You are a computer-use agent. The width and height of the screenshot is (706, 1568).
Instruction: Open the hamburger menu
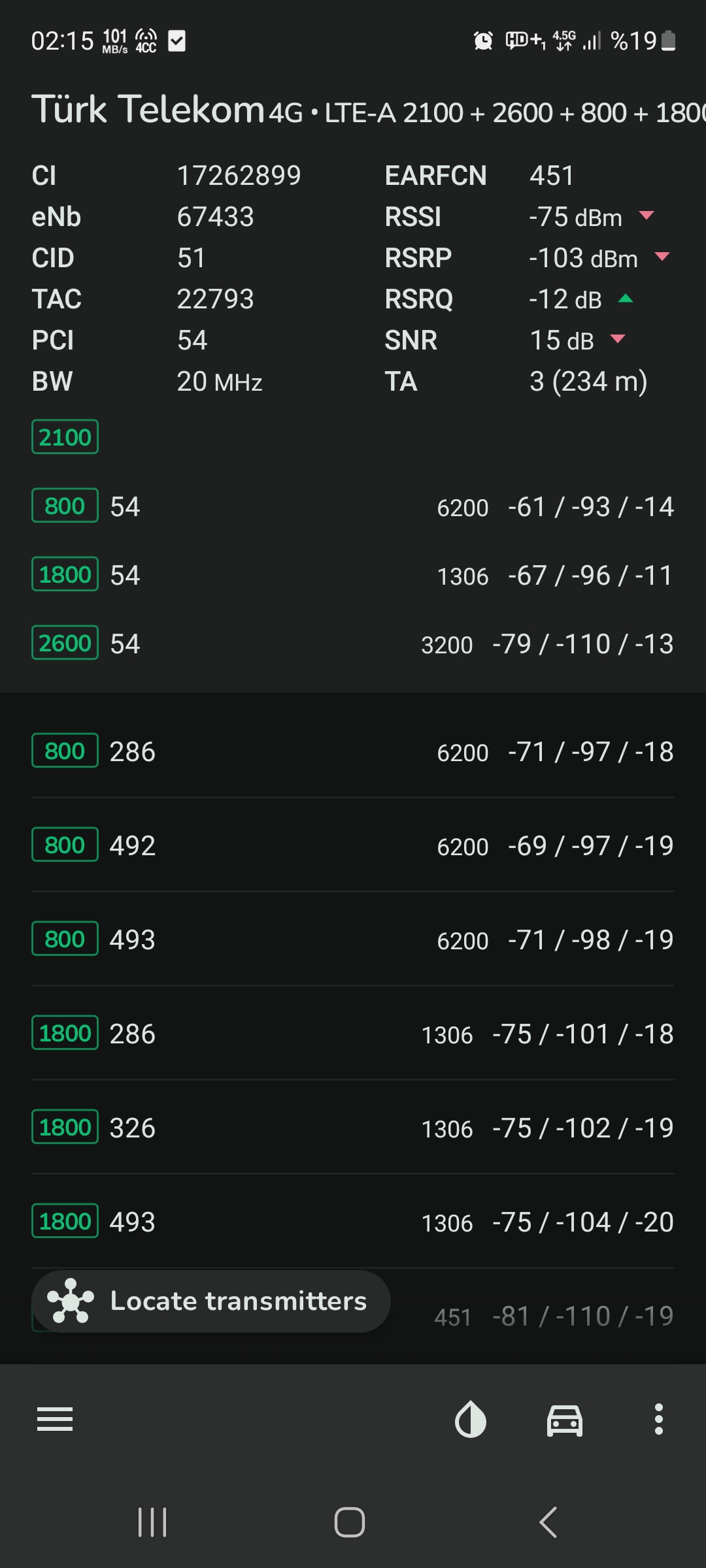click(55, 1419)
